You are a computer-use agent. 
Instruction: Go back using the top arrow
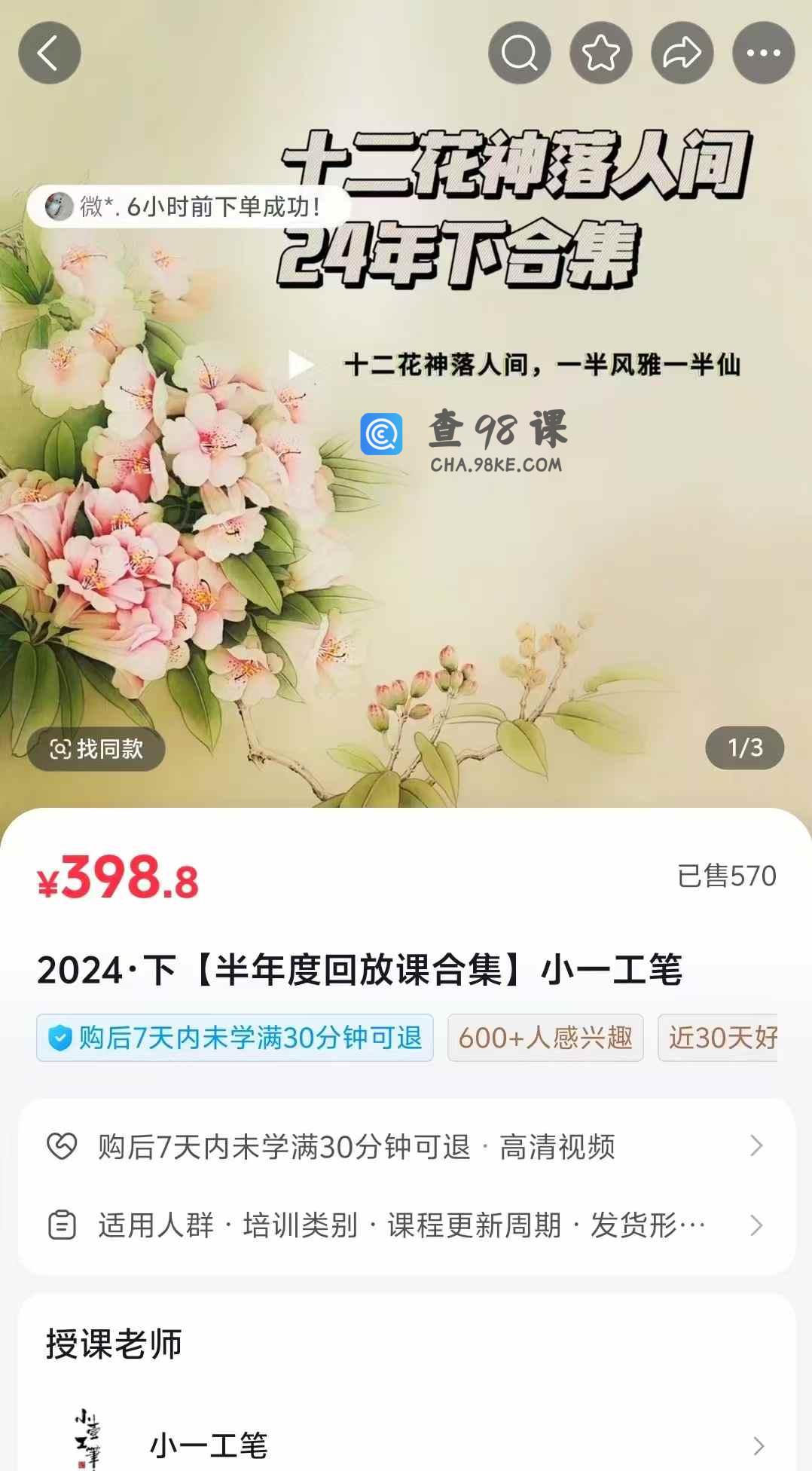(50, 53)
